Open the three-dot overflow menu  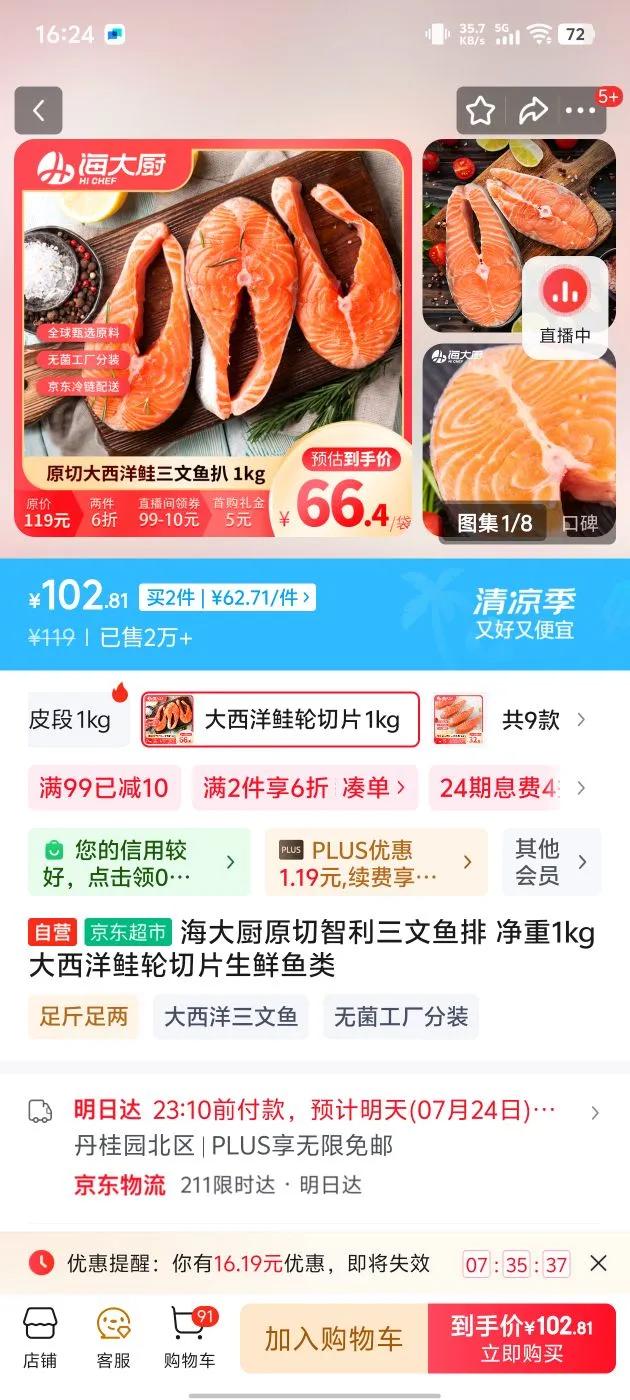(581, 111)
